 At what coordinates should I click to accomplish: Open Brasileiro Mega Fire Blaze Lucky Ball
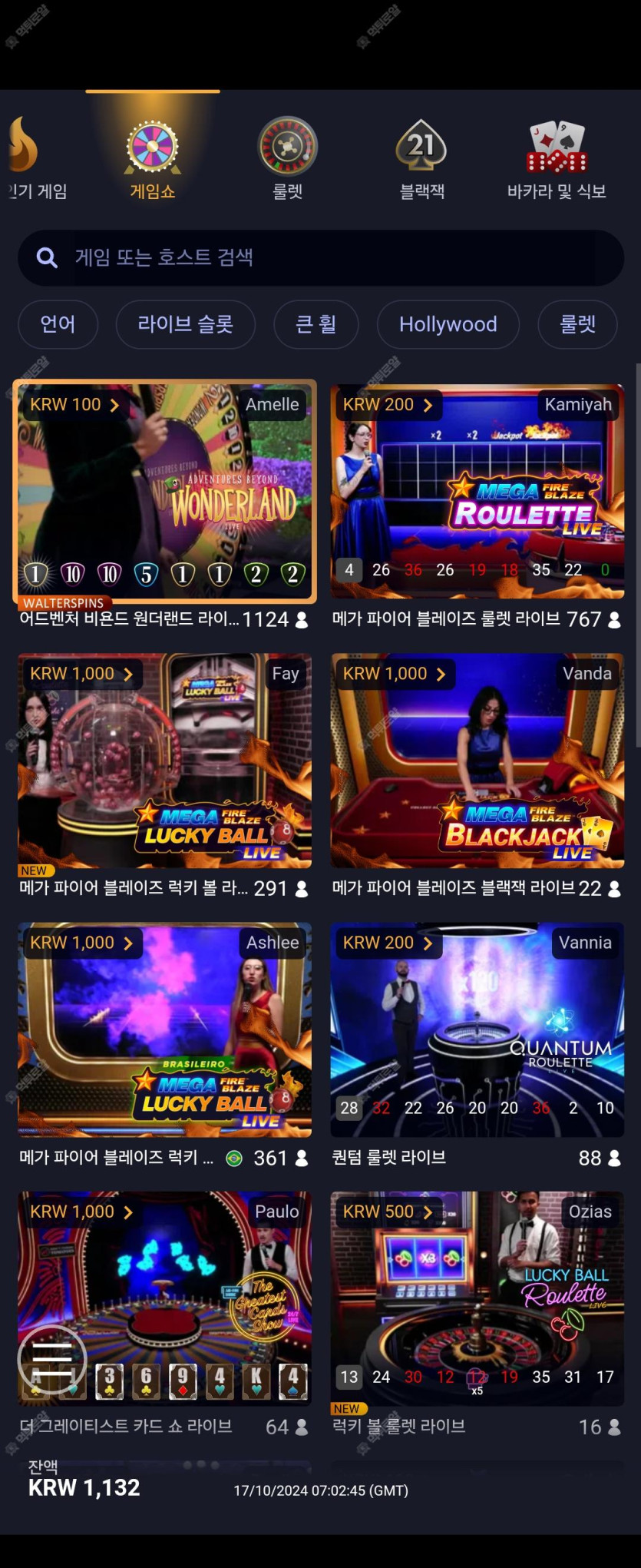click(x=164, y=1029)
